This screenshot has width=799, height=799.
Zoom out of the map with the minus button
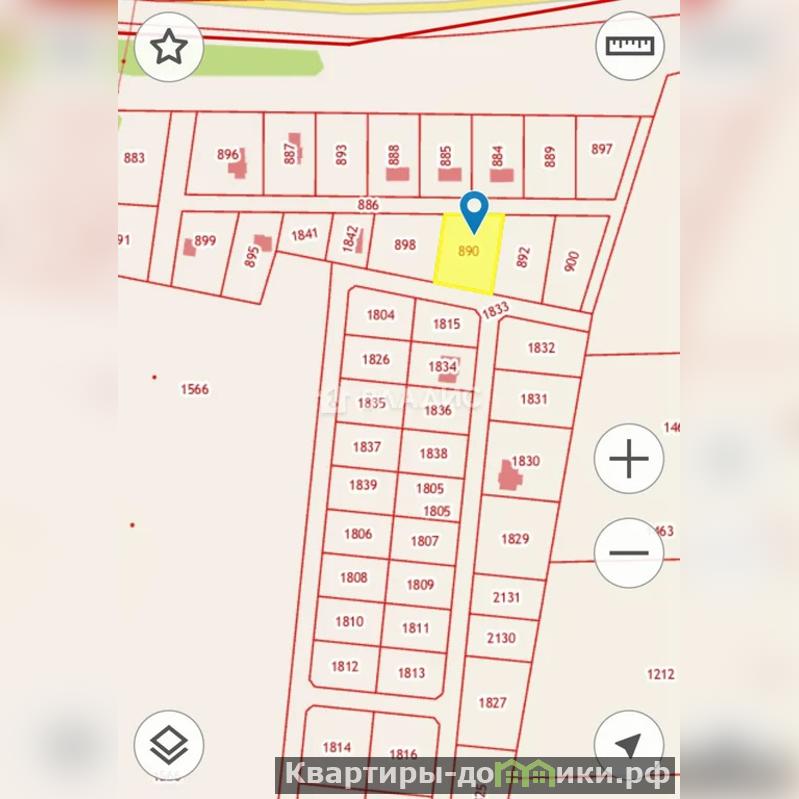click(x=629, y=552)
